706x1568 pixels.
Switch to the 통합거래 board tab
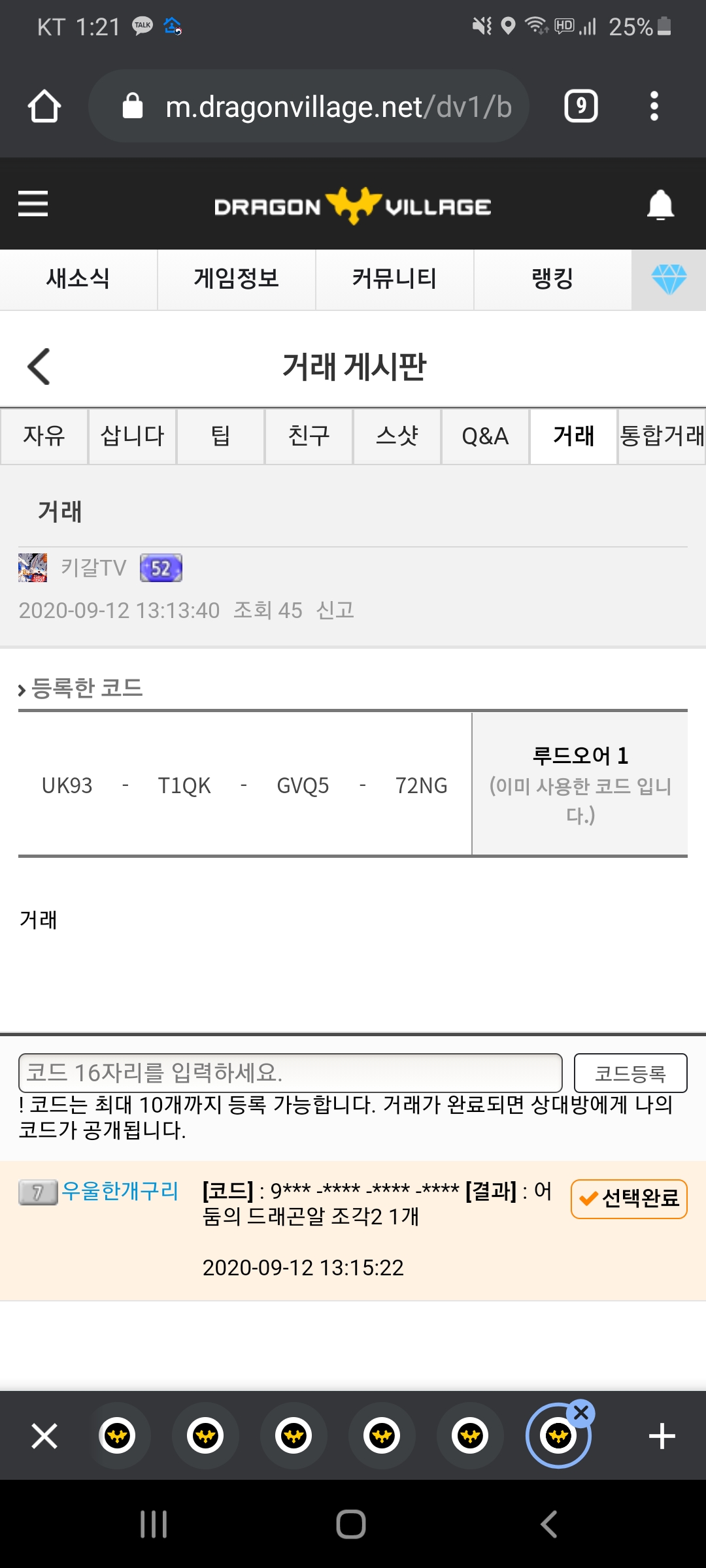pyautogui.click(x=662, y=436)
